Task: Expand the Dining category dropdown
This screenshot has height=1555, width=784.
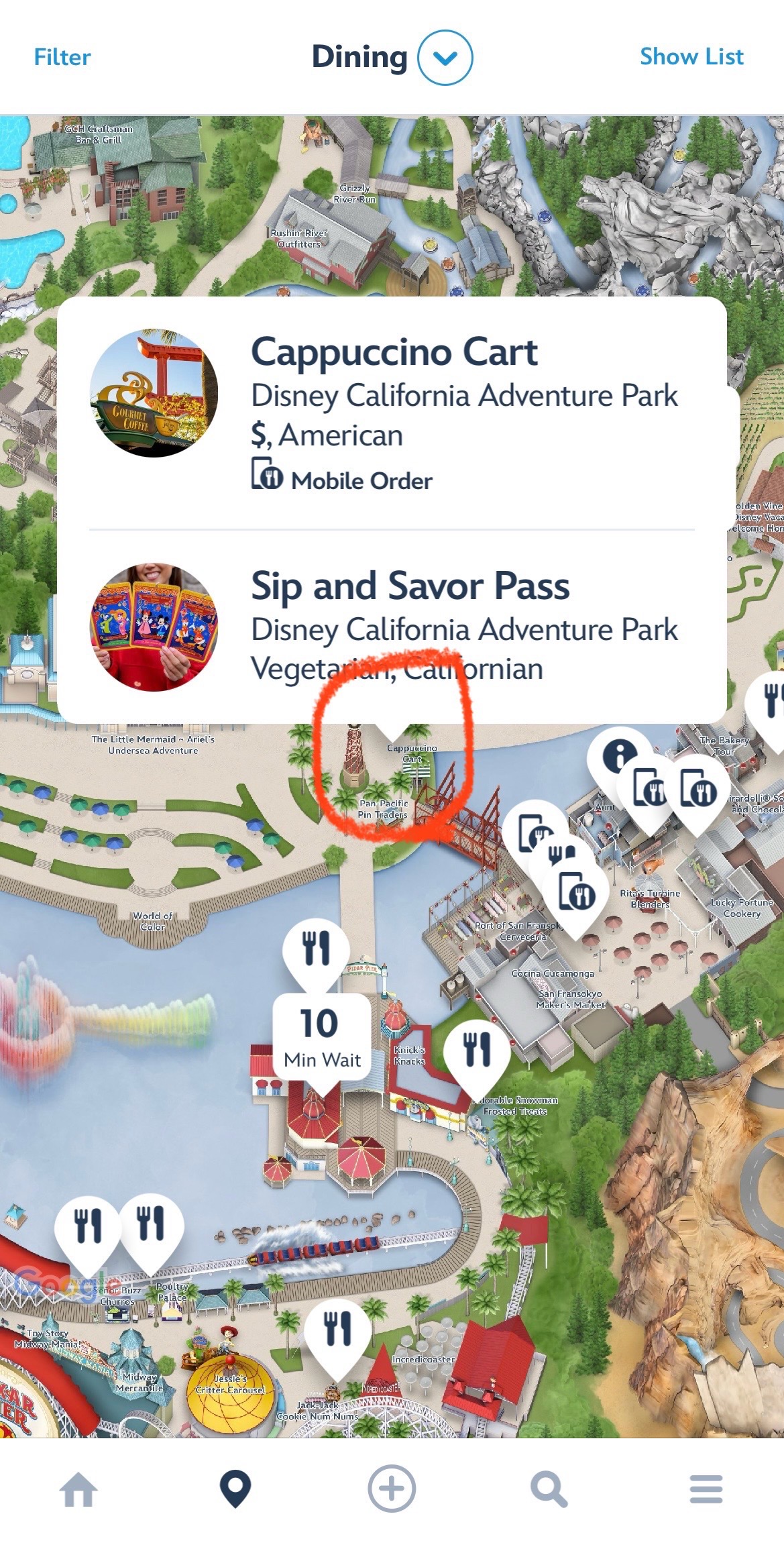Action: 445,58
